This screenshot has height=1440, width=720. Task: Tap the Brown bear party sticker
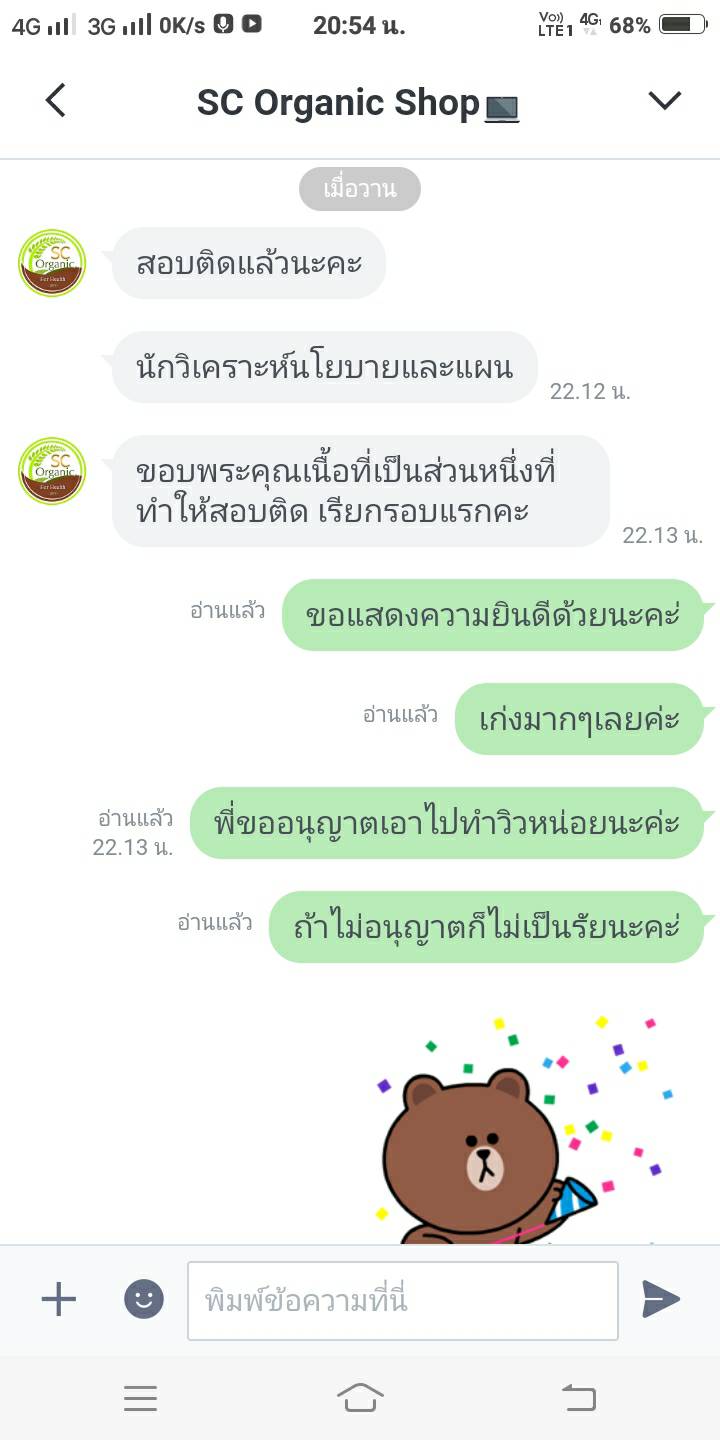[527, 1130]
